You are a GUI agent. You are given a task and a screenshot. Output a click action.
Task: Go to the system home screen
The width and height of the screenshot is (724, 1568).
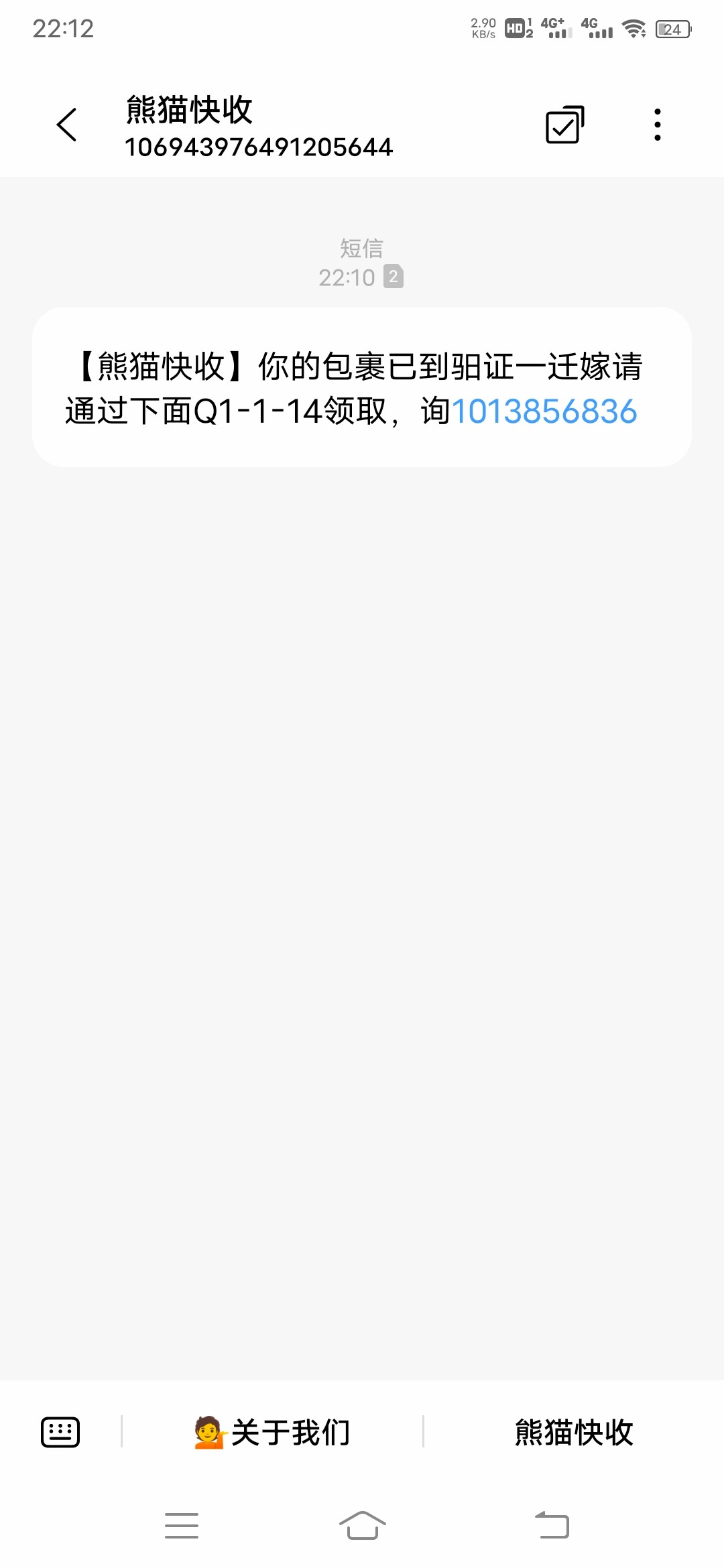click(x=362, y=1525)
